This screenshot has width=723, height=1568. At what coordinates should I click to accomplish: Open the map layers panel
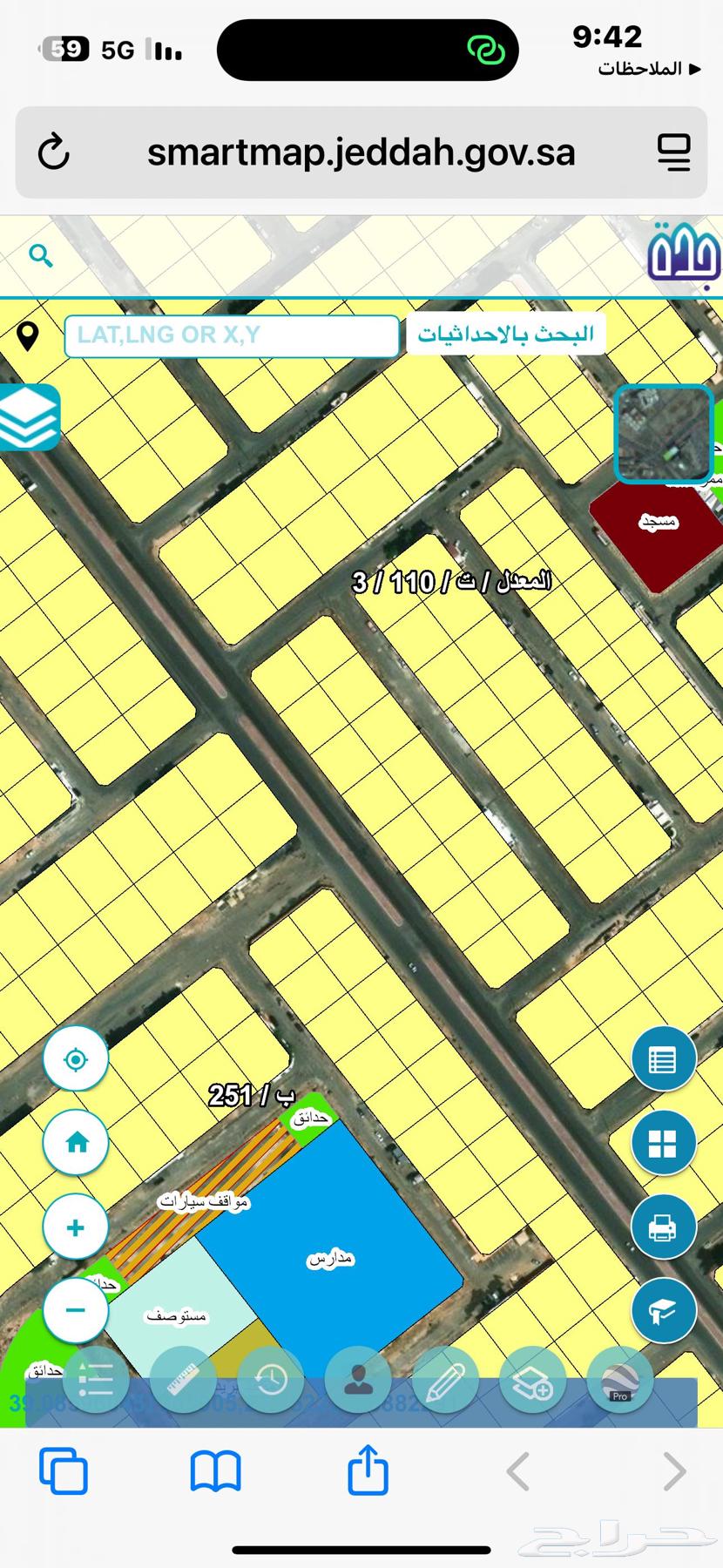[29, 417]
